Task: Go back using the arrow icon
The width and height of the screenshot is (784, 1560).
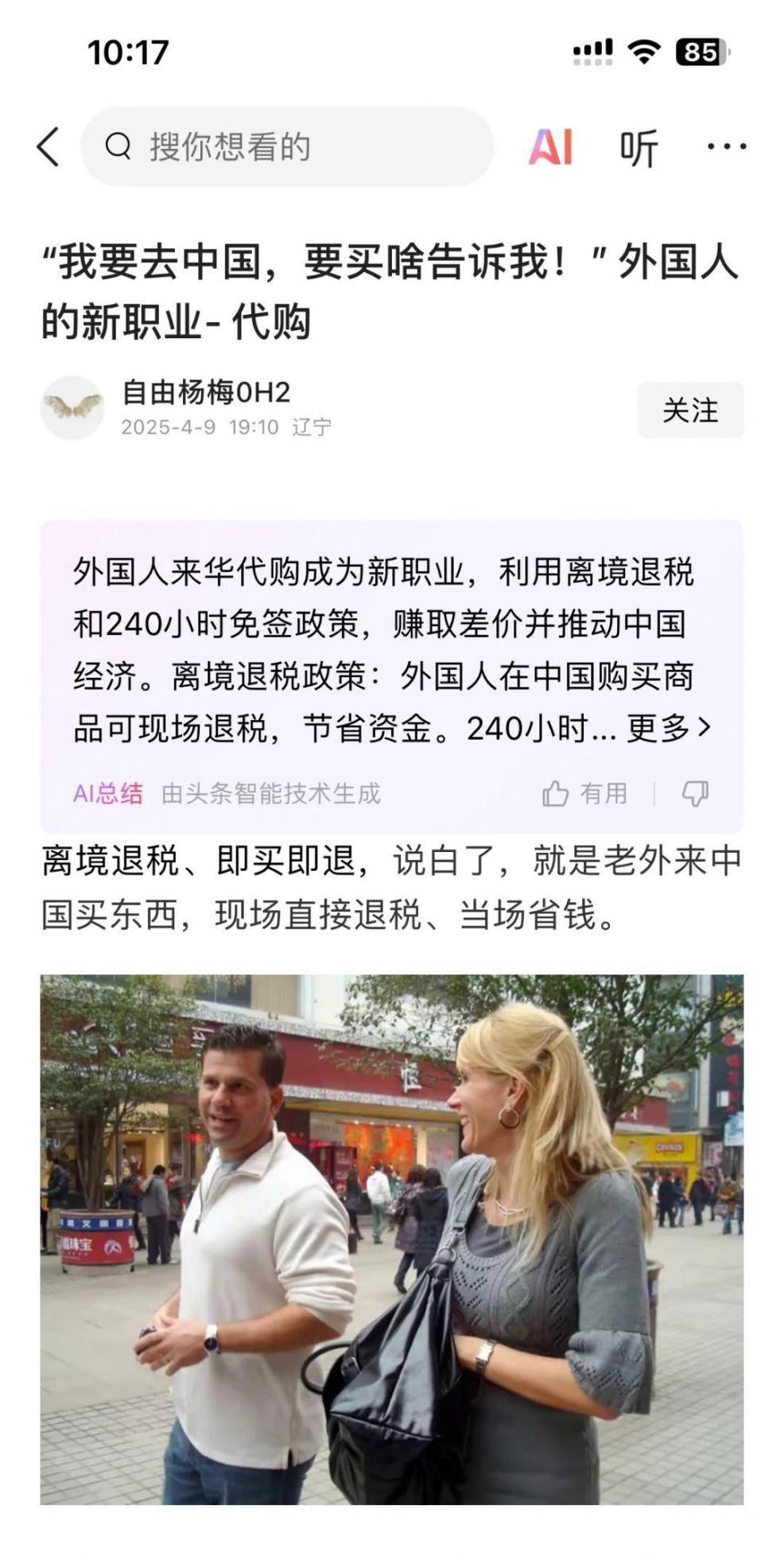Action: 49,147
